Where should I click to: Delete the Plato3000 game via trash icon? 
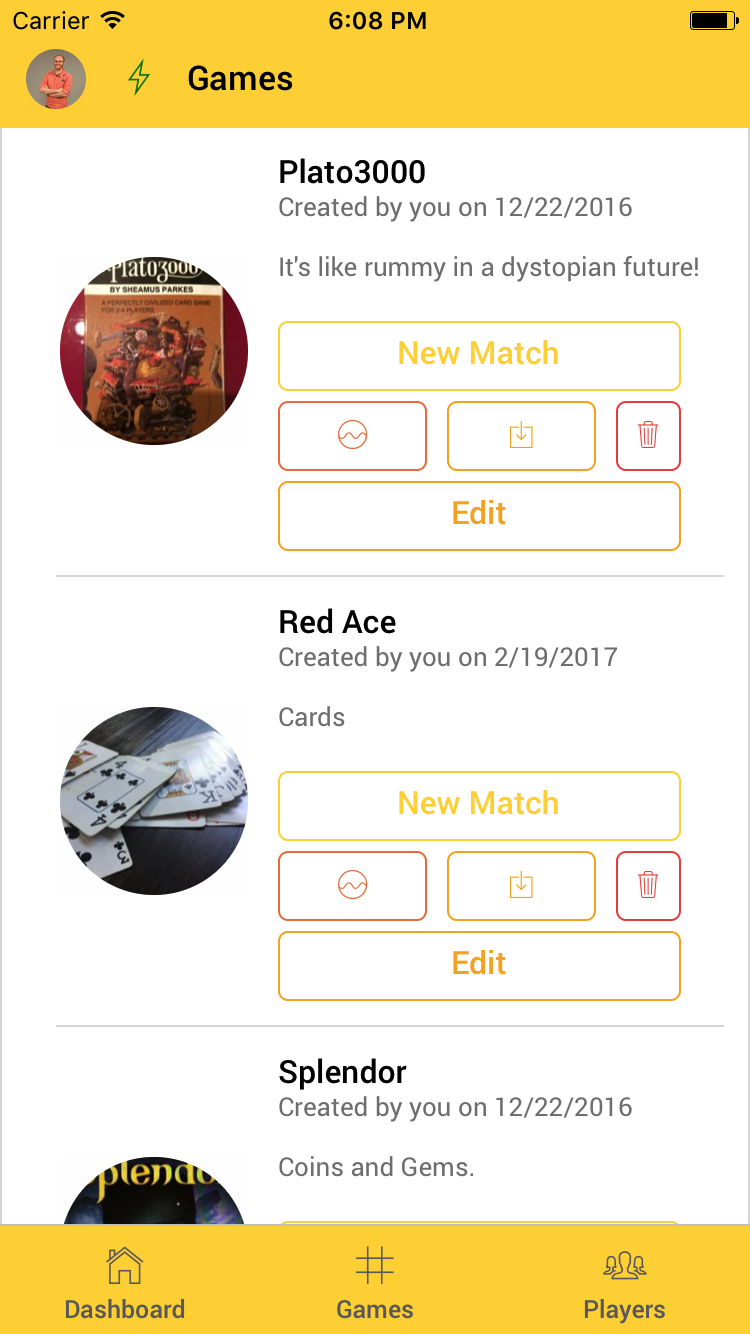[x=648, y=436]
